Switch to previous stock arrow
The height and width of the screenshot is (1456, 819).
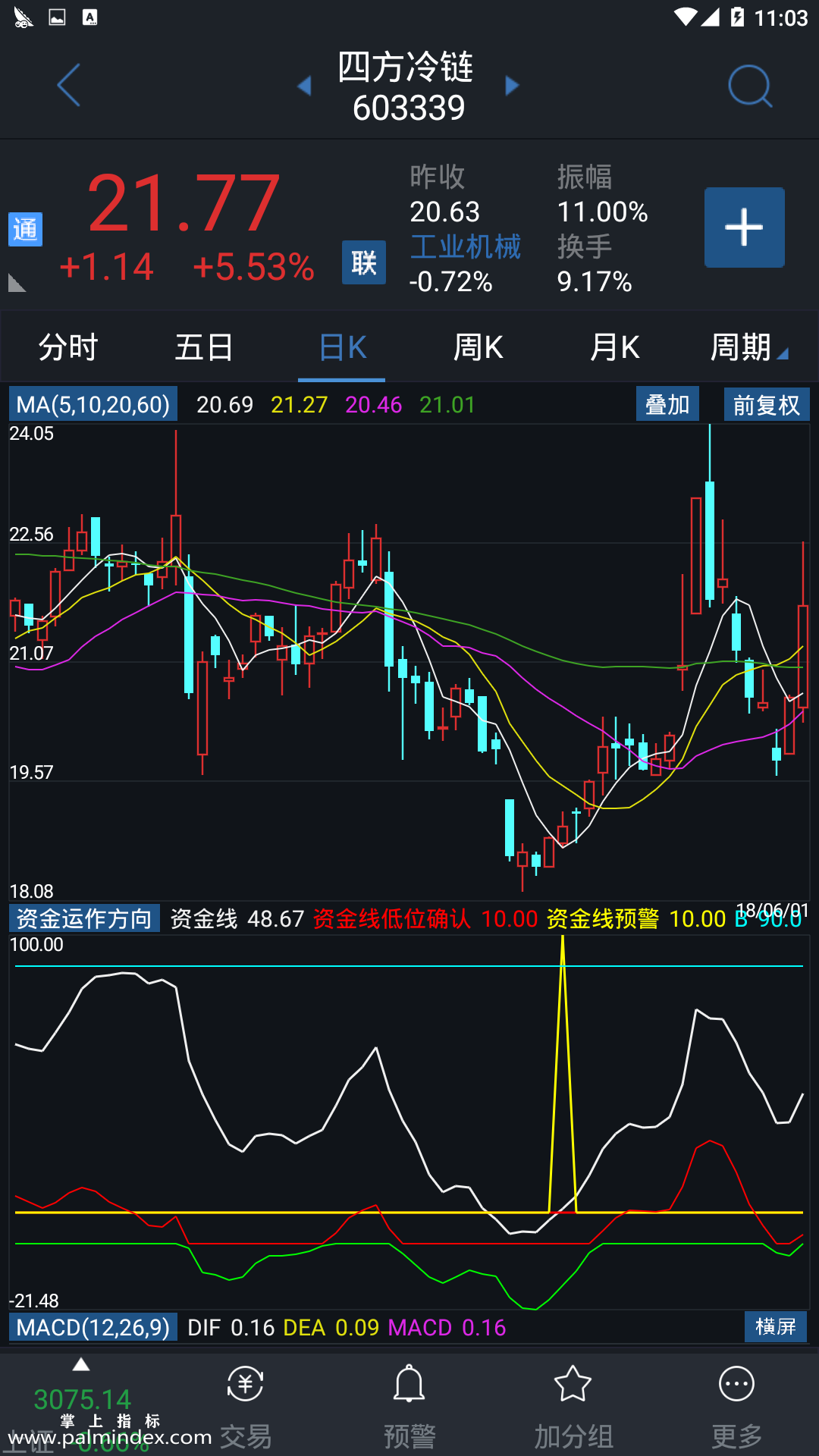click(x=305, y=86)
